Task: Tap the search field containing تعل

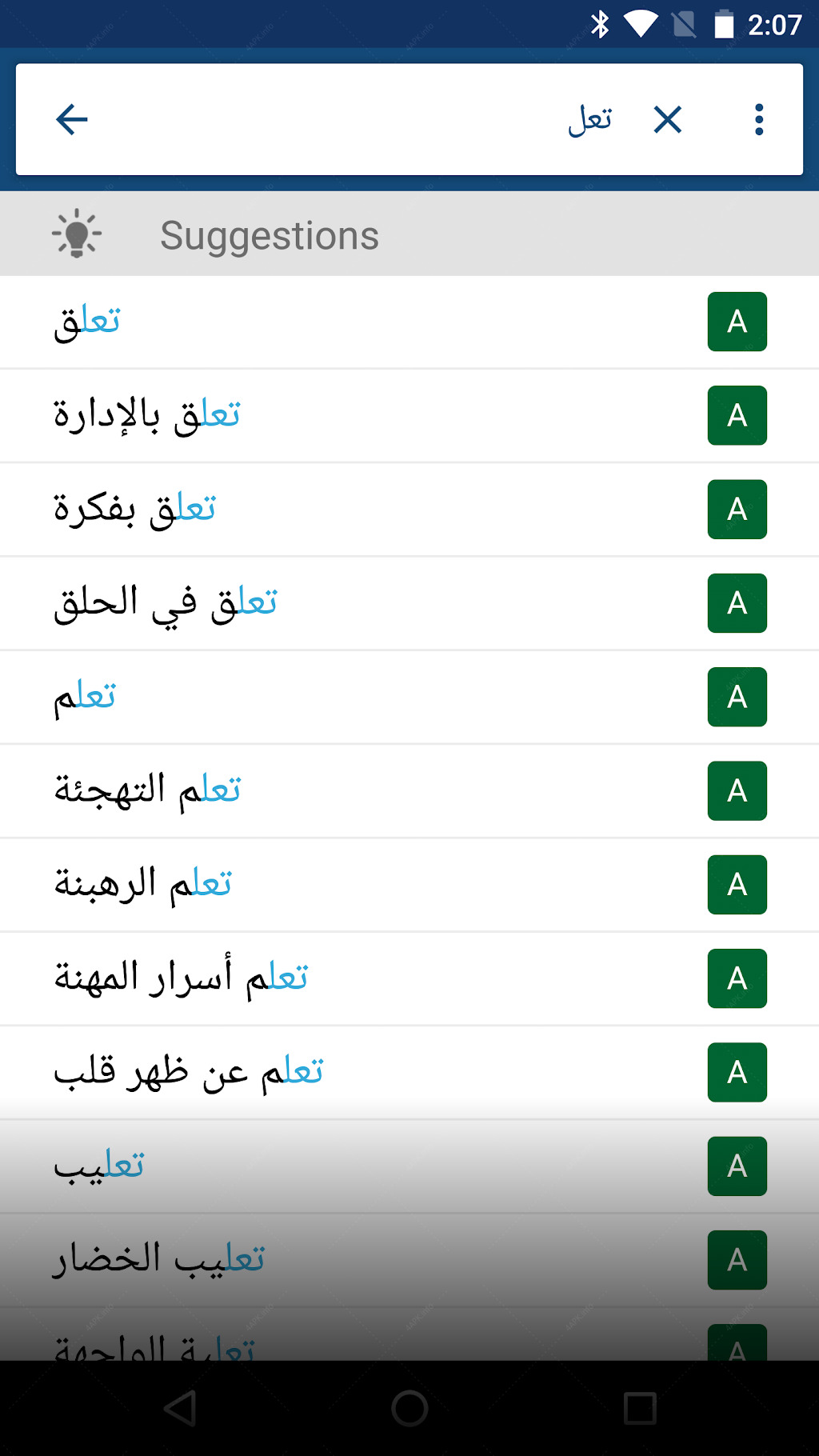Action: pos(368,120)
